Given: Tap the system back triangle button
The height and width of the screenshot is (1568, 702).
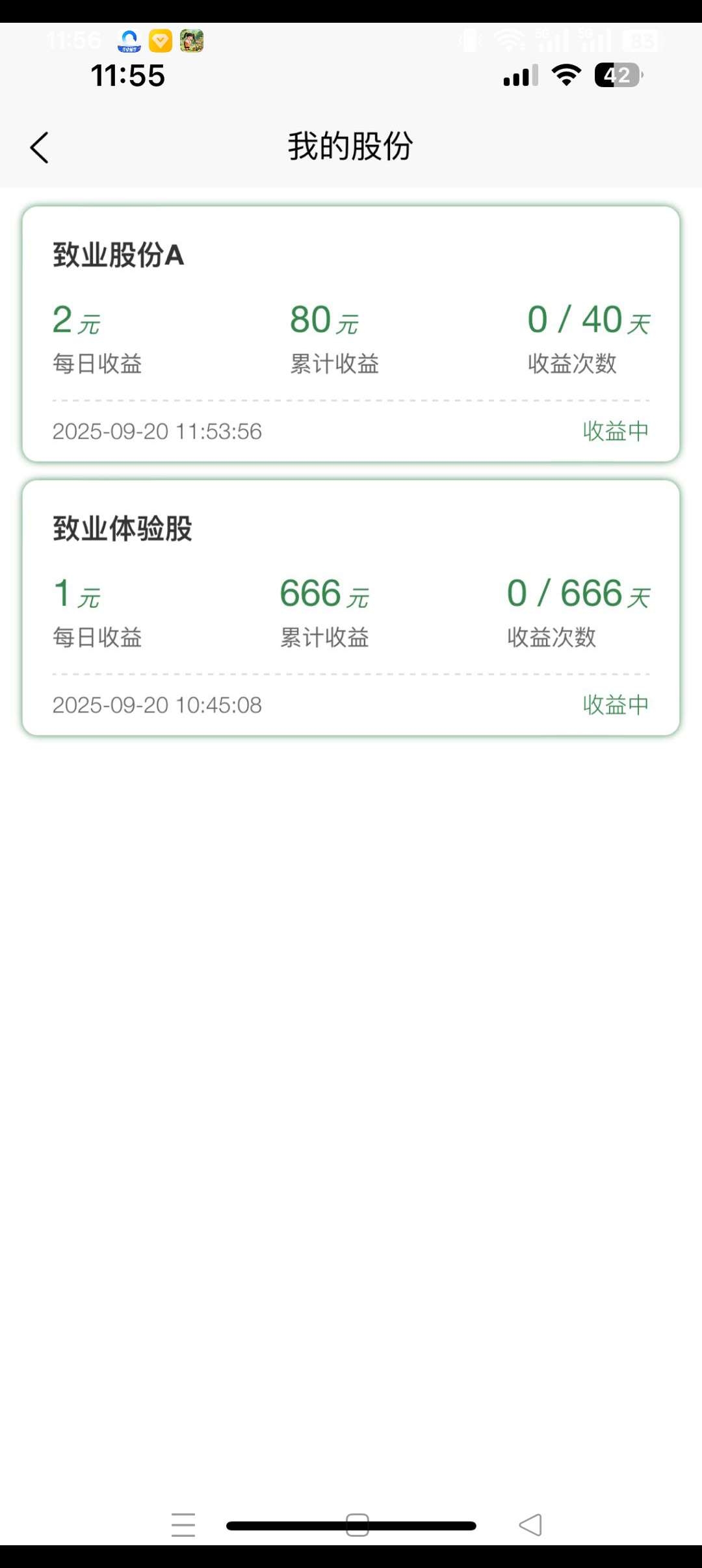Looking at the screenshot, I should point(530,1524).
